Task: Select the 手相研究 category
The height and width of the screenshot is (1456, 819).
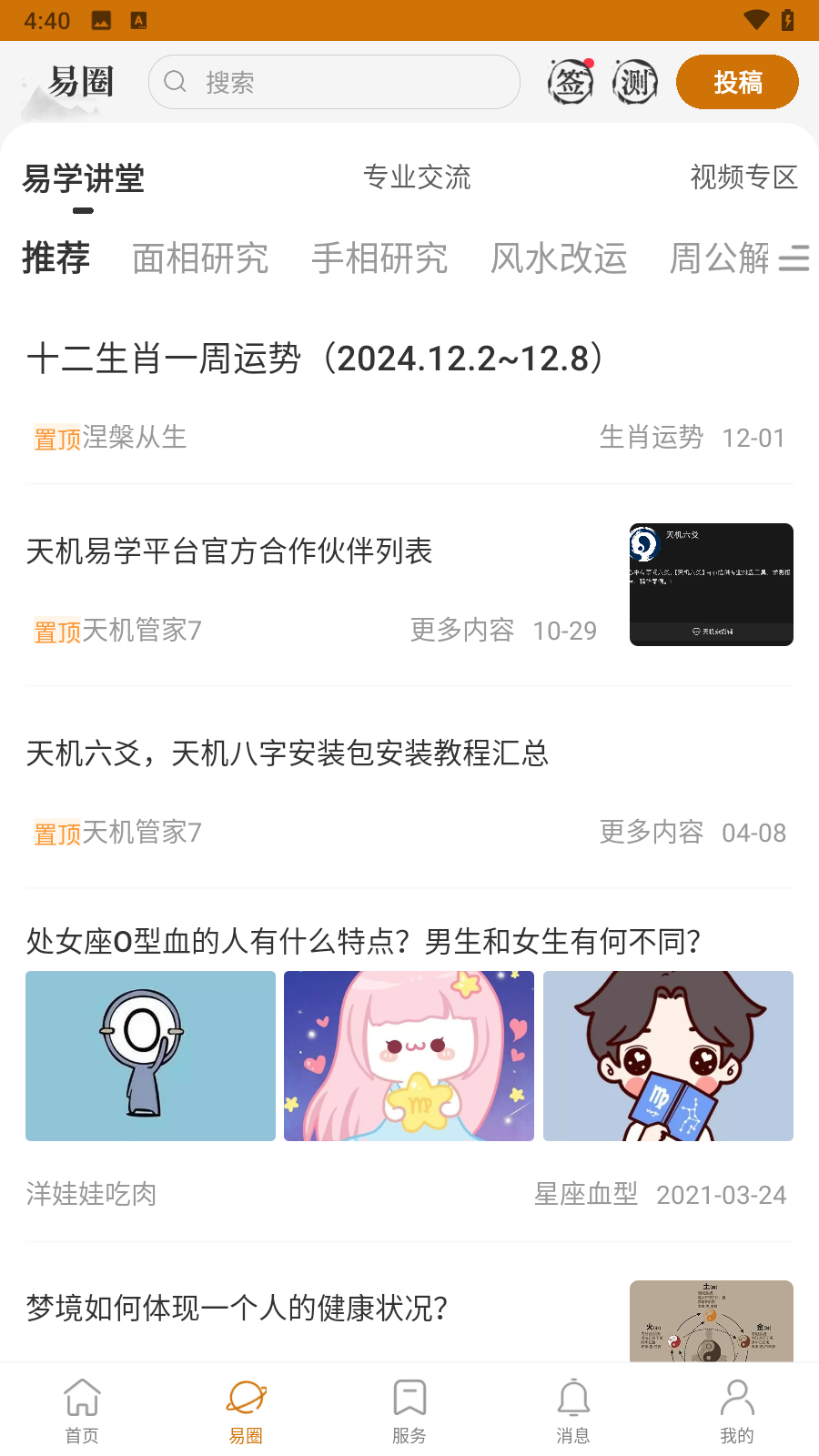Action: (x=379, y=258)
